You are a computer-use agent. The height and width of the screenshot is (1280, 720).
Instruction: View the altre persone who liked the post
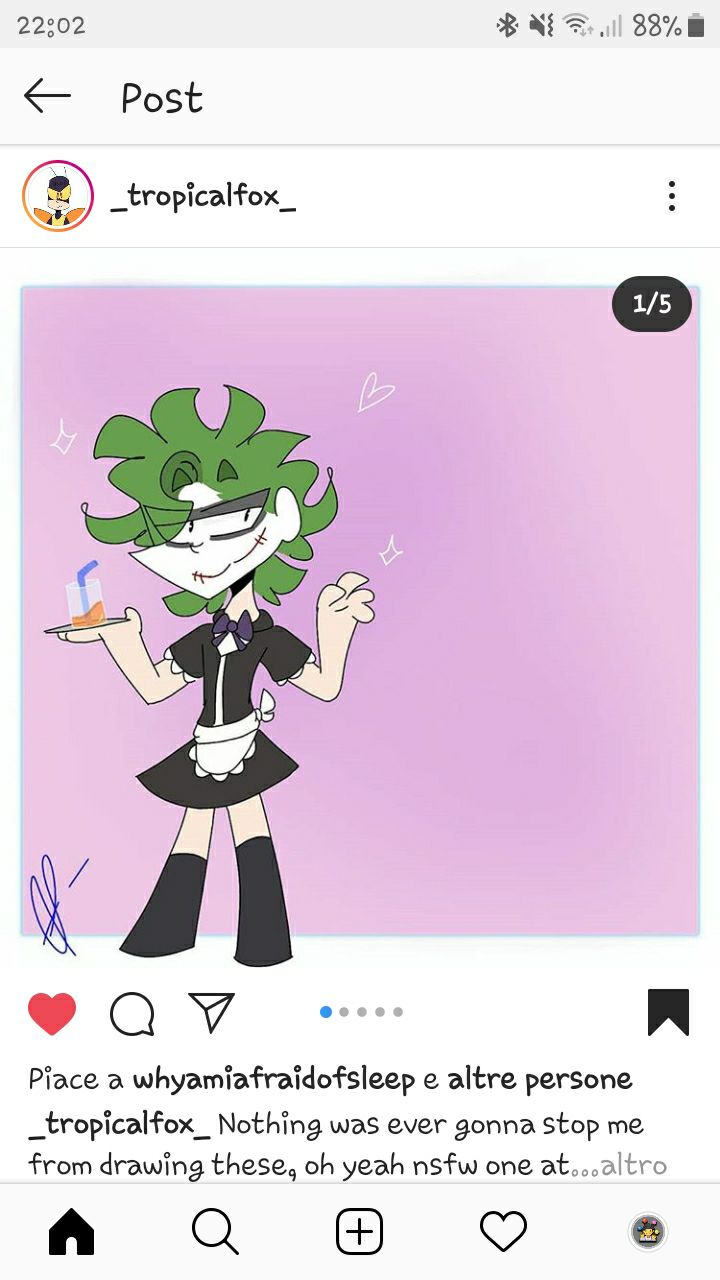[539, 1080]
